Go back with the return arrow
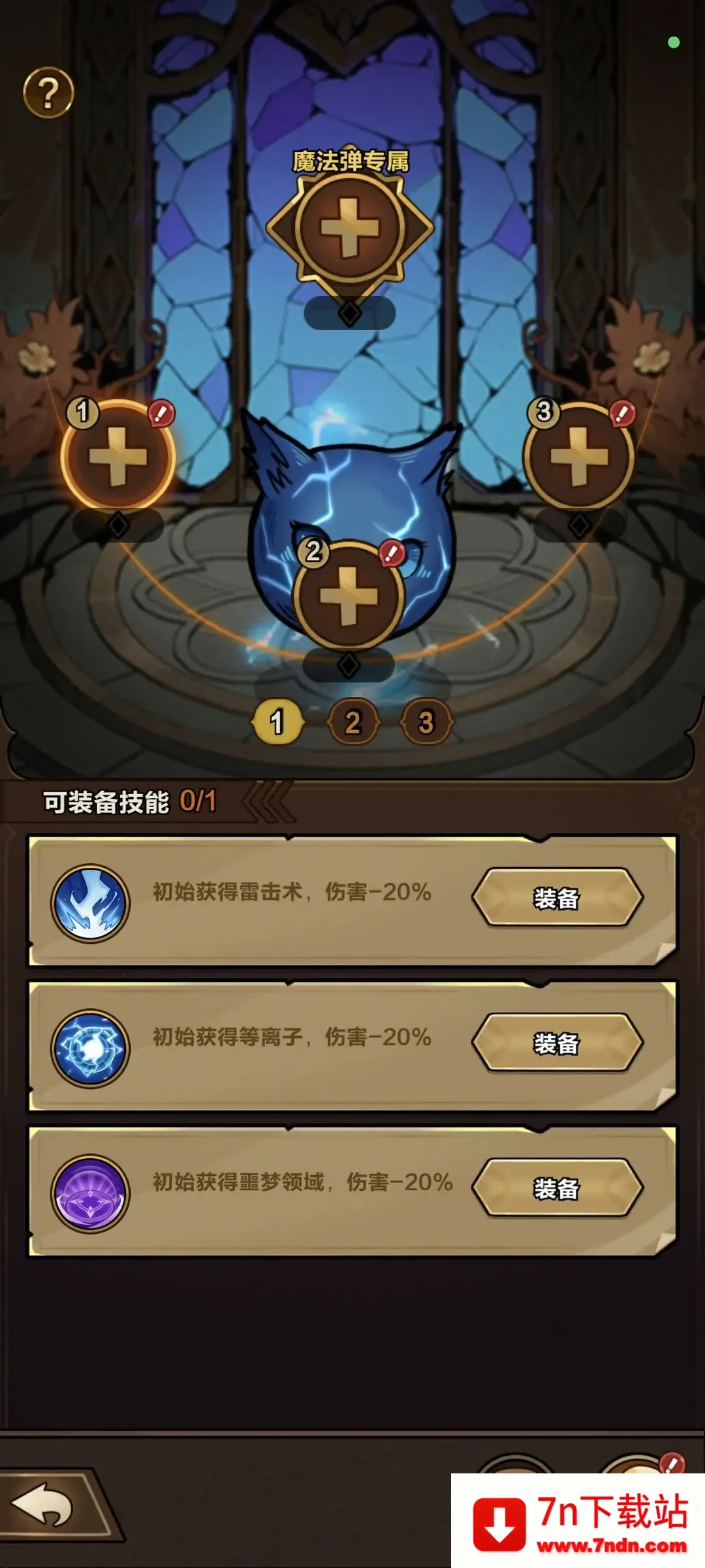 [46, 1505]
